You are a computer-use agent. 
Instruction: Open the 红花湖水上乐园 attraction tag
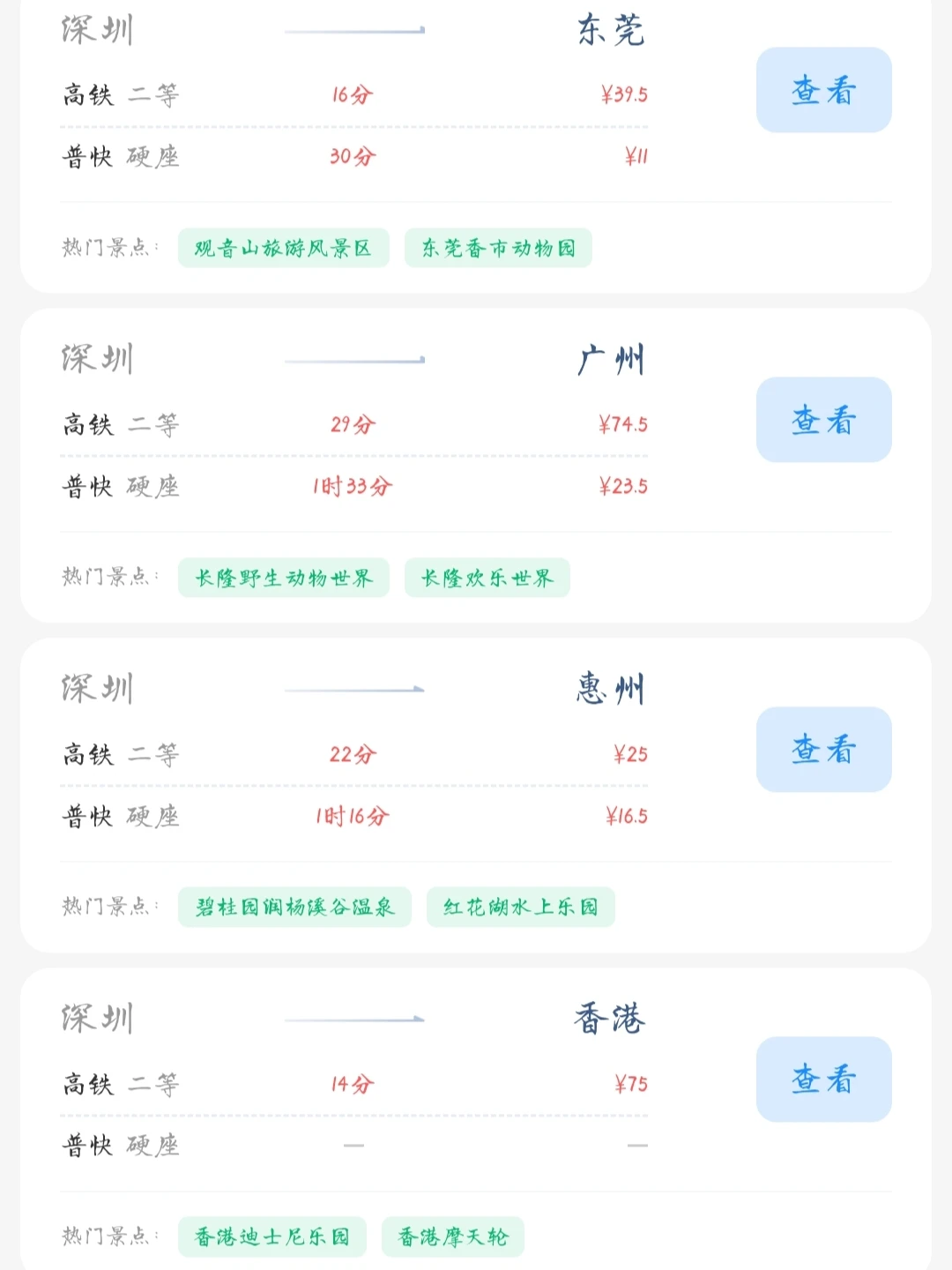click(x=520, y=908)
